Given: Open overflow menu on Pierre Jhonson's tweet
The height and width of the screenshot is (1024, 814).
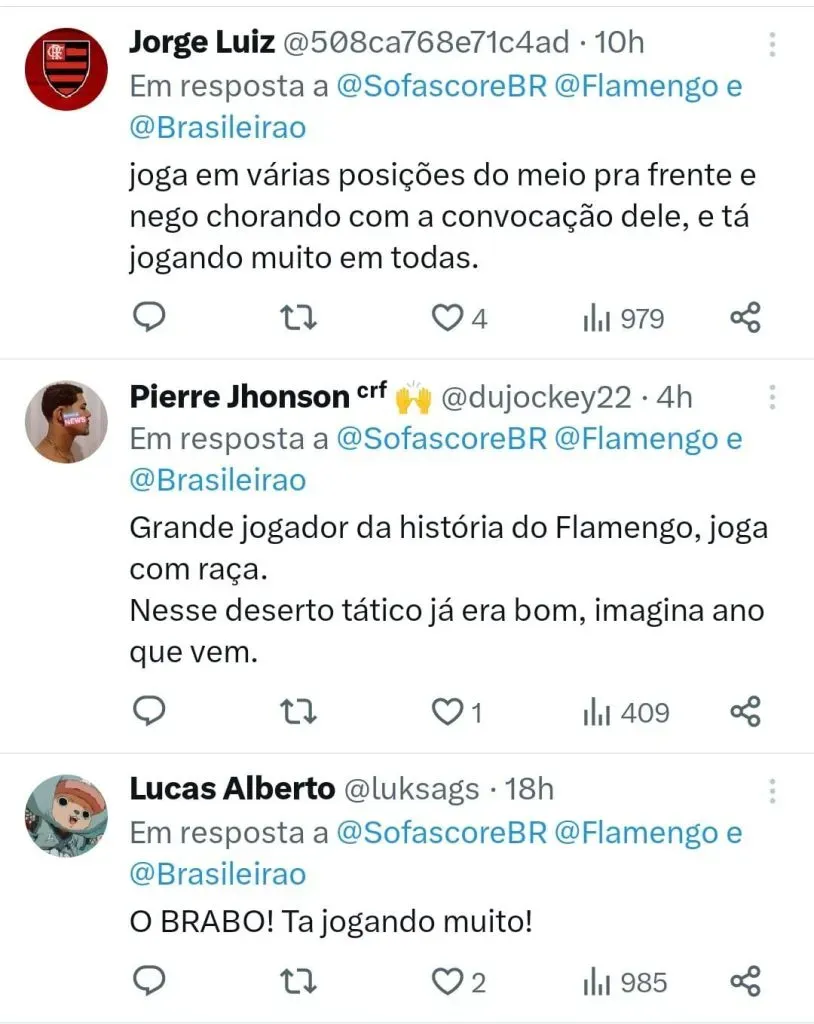Looking at the screenshot, I should pyautogui.click(x=773, y=398).
